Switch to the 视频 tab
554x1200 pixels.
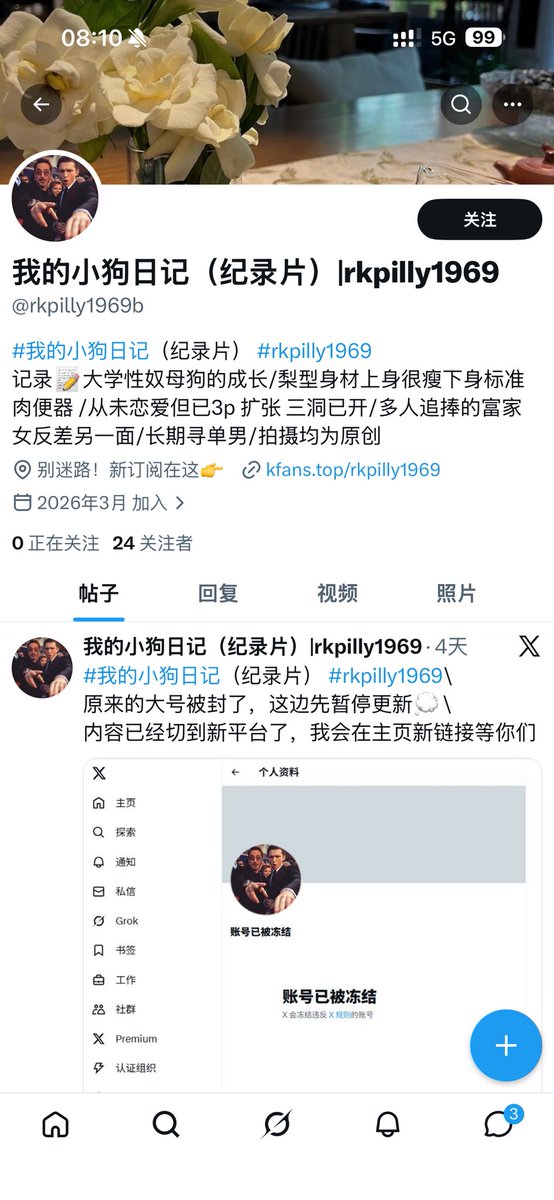click(337, 593)
